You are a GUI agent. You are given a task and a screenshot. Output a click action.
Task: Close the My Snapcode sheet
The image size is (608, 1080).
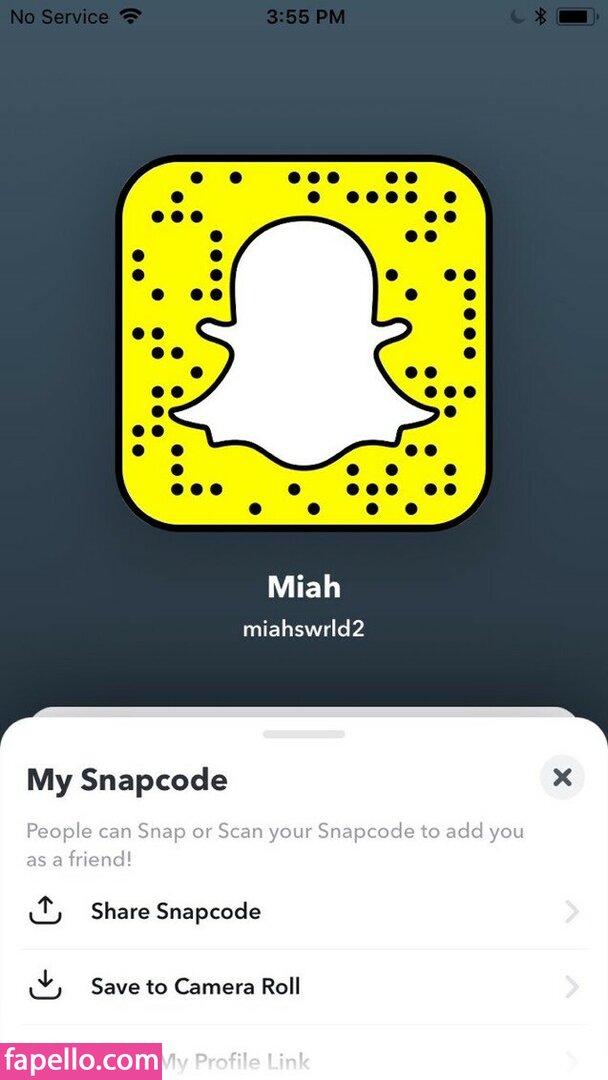tap(562, 777)
